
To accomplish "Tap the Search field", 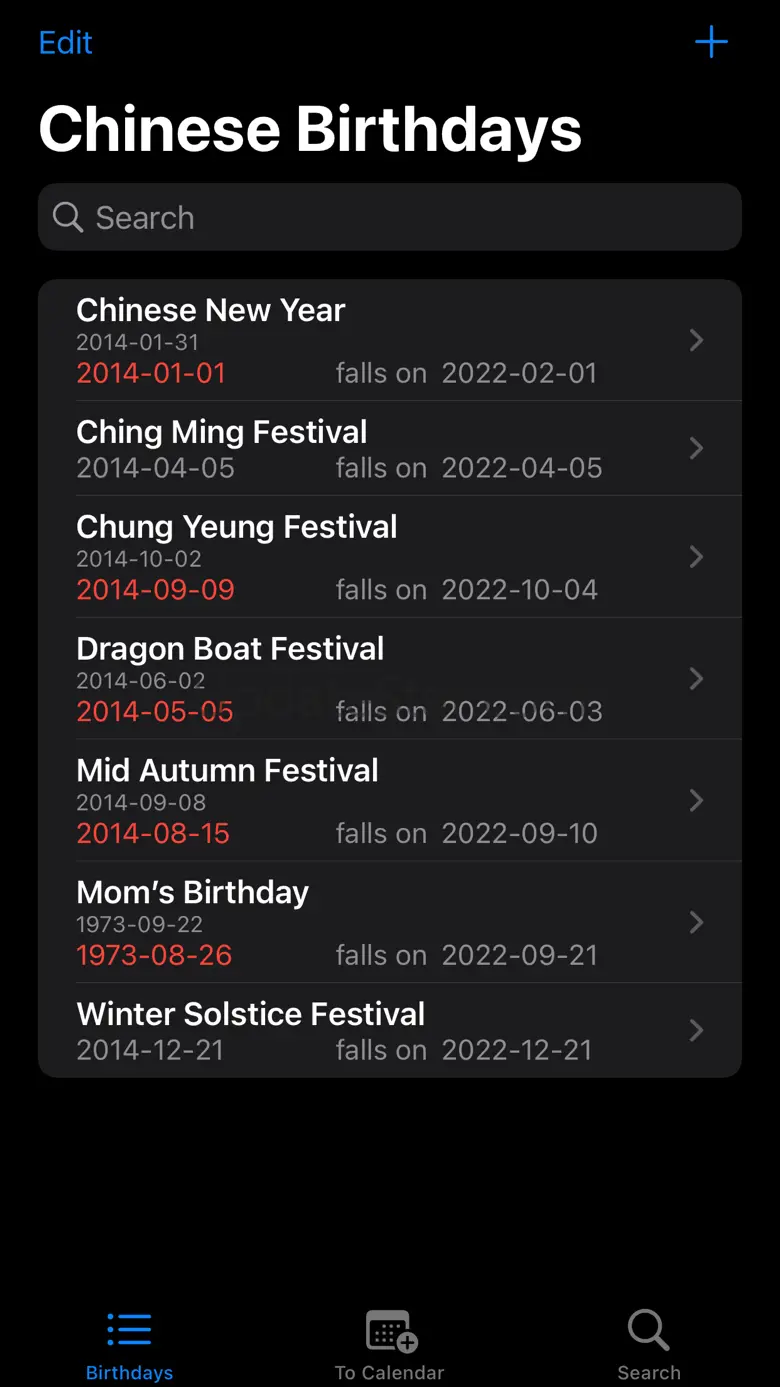I will tap(390, 217).
